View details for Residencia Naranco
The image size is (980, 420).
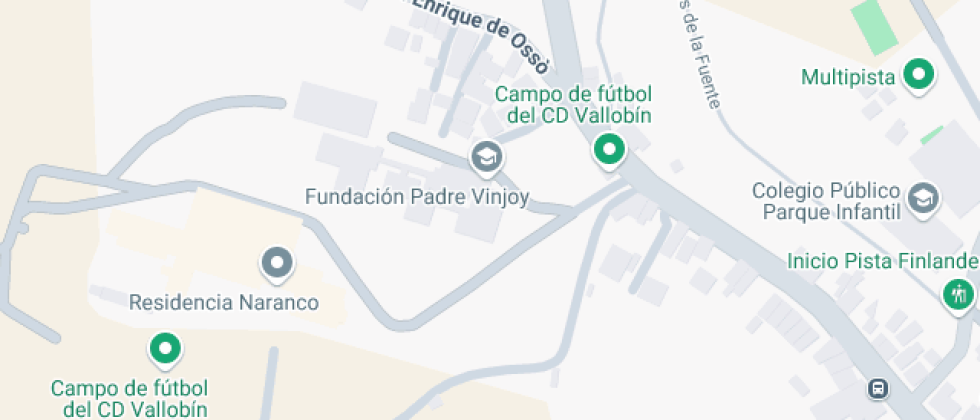tap(277, 264)
